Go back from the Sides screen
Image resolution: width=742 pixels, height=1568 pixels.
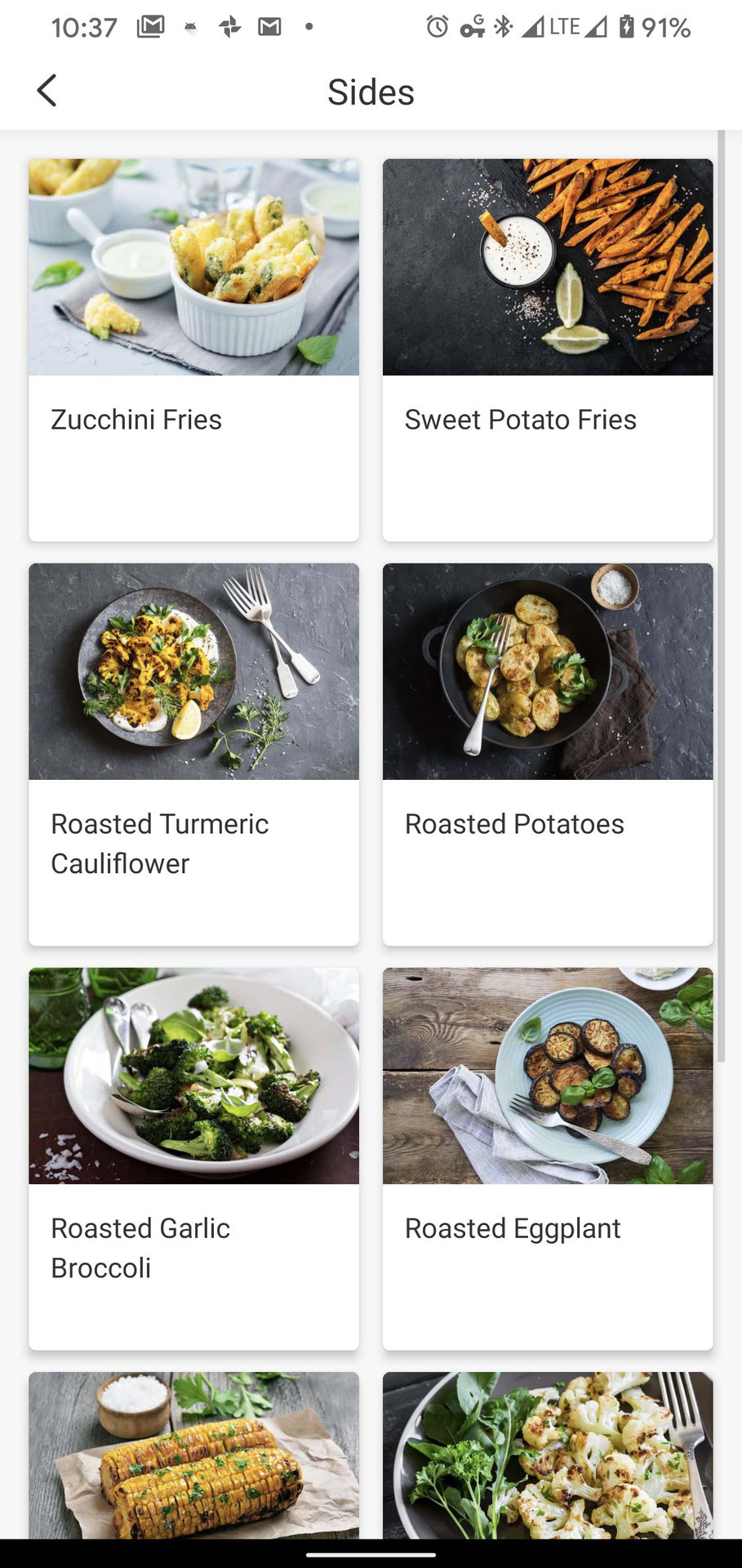point(47,91)
